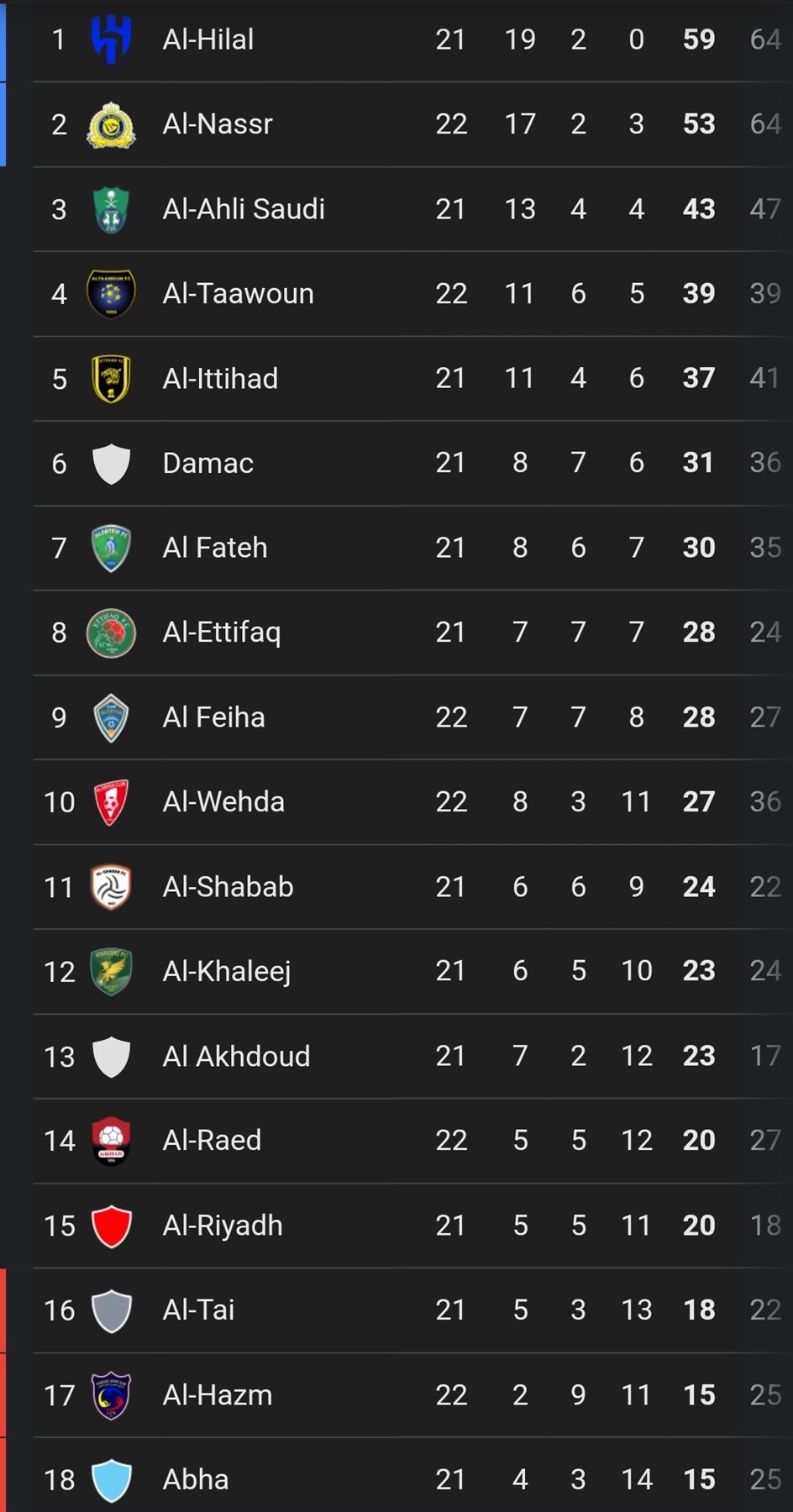The image size is (793, 1512).
Task: View Al Feiha team details
Action: pyautogui.click(x=213, y=717)
